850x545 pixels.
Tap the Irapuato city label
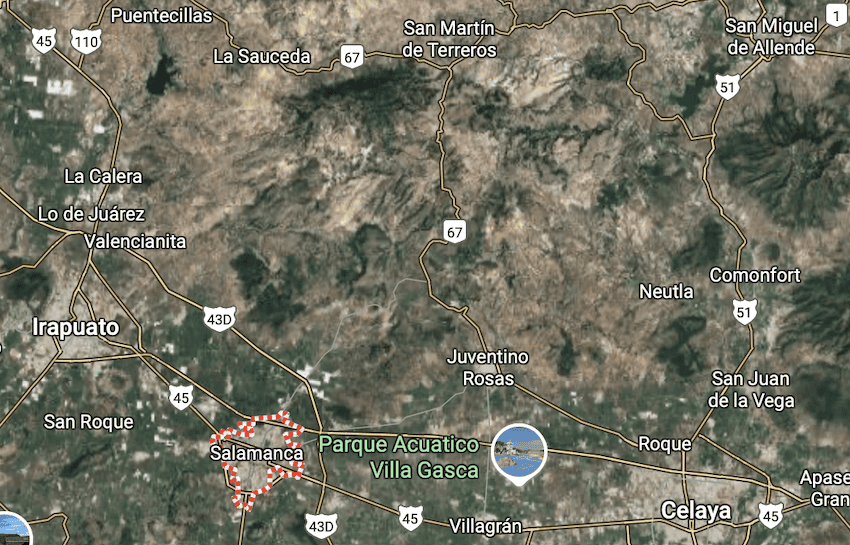pyautogui.click(x=75, y=327)
